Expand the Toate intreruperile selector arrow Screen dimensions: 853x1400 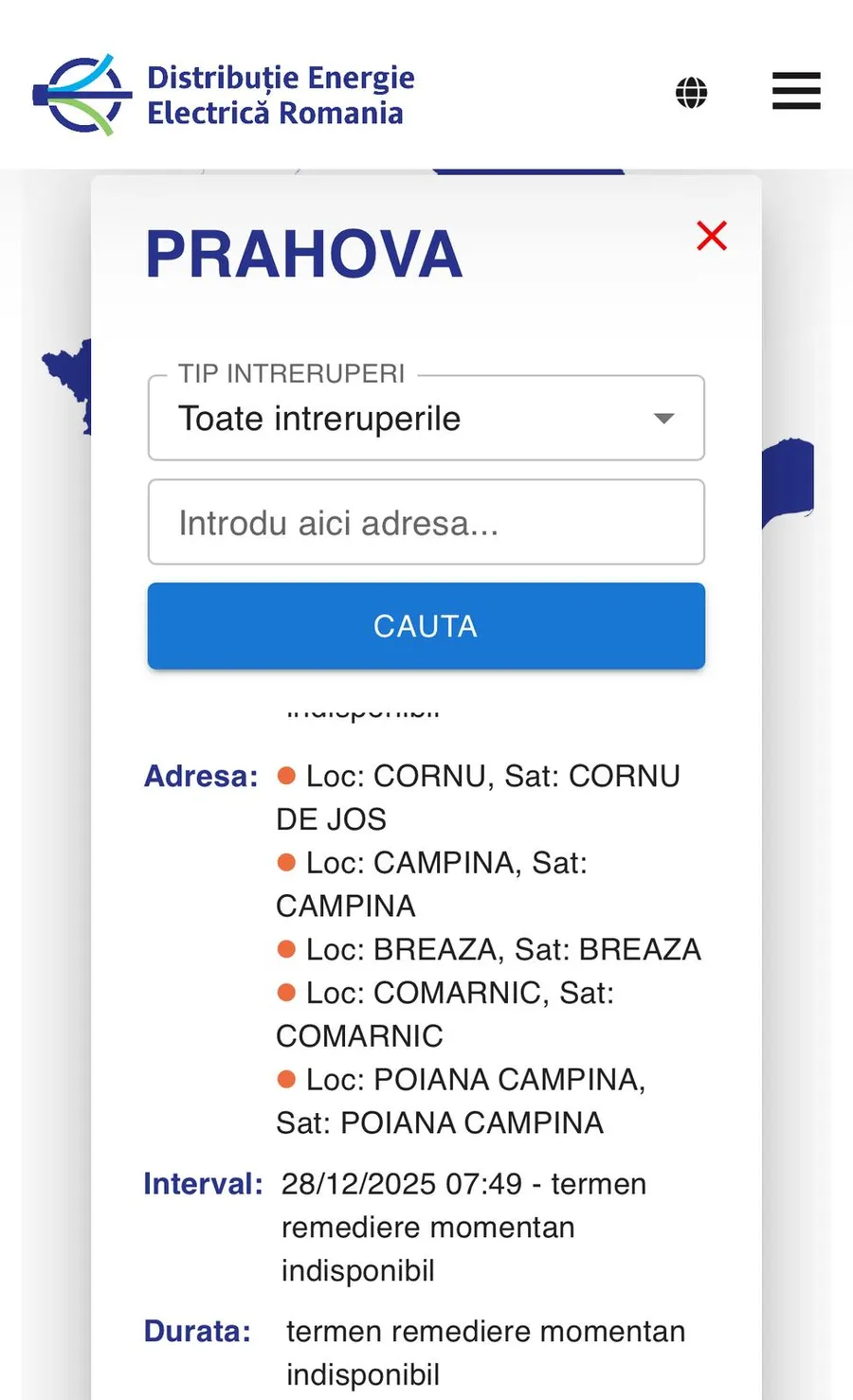662,418
